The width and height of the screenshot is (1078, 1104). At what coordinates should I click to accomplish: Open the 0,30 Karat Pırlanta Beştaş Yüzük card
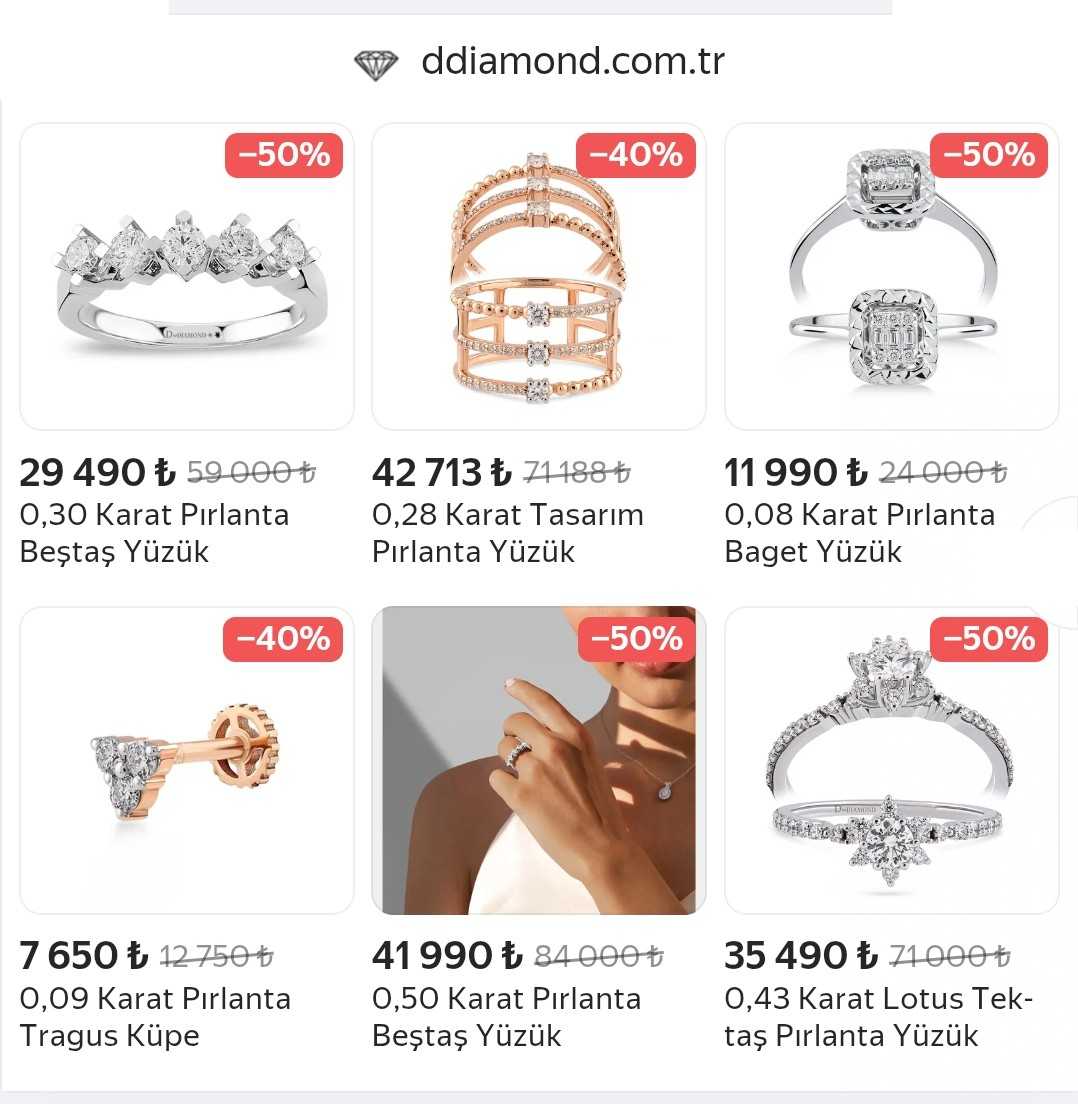tap(187, 277)
